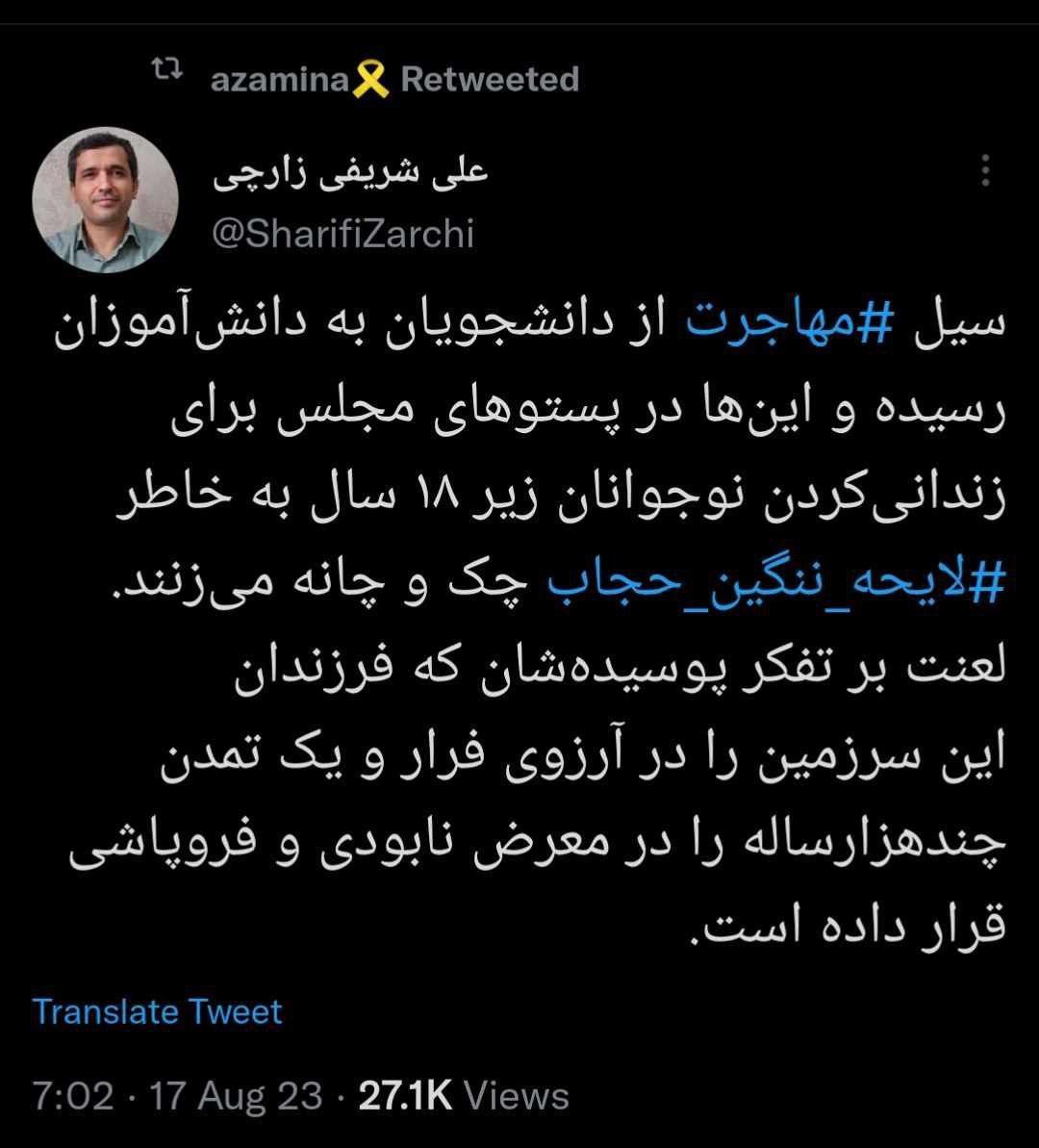The image size is (1039, 1148).
Task: Tap the Translate Tweet link
Action: [x=157, y=1011]
